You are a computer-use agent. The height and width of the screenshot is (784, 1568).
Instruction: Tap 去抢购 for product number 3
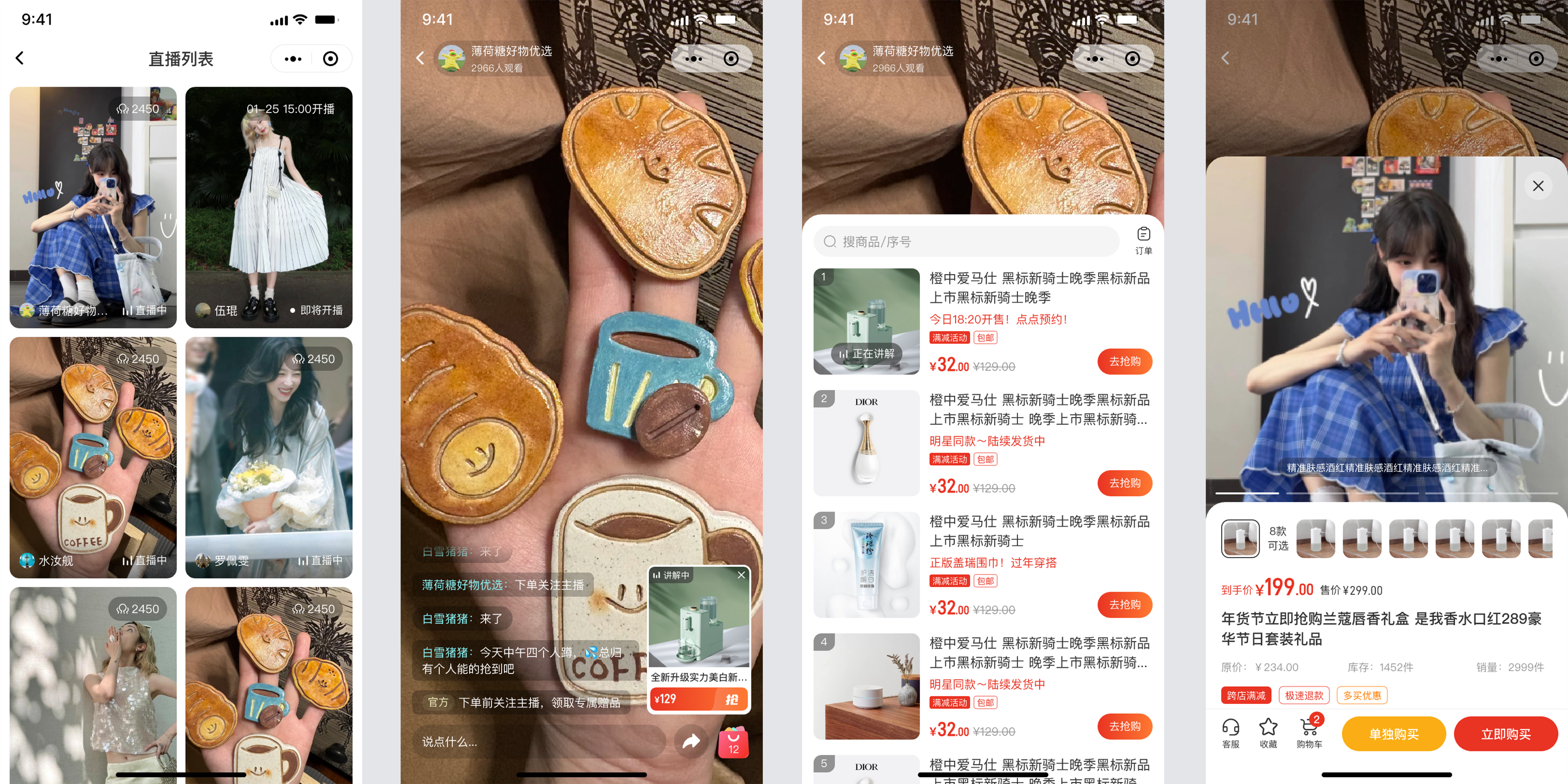(1124, 604)
